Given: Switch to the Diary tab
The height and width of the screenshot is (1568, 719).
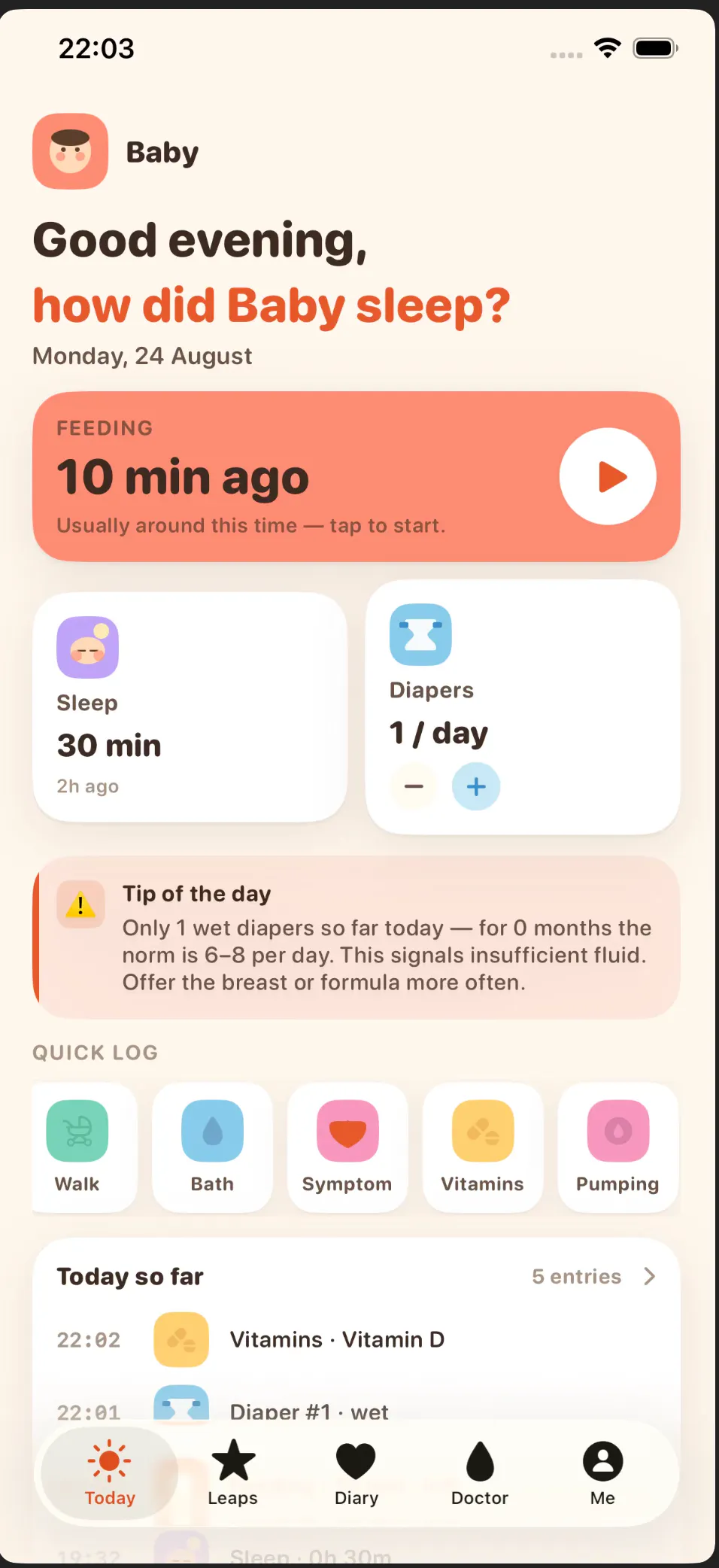Looking at the screenshot, I should [356, 1472].
